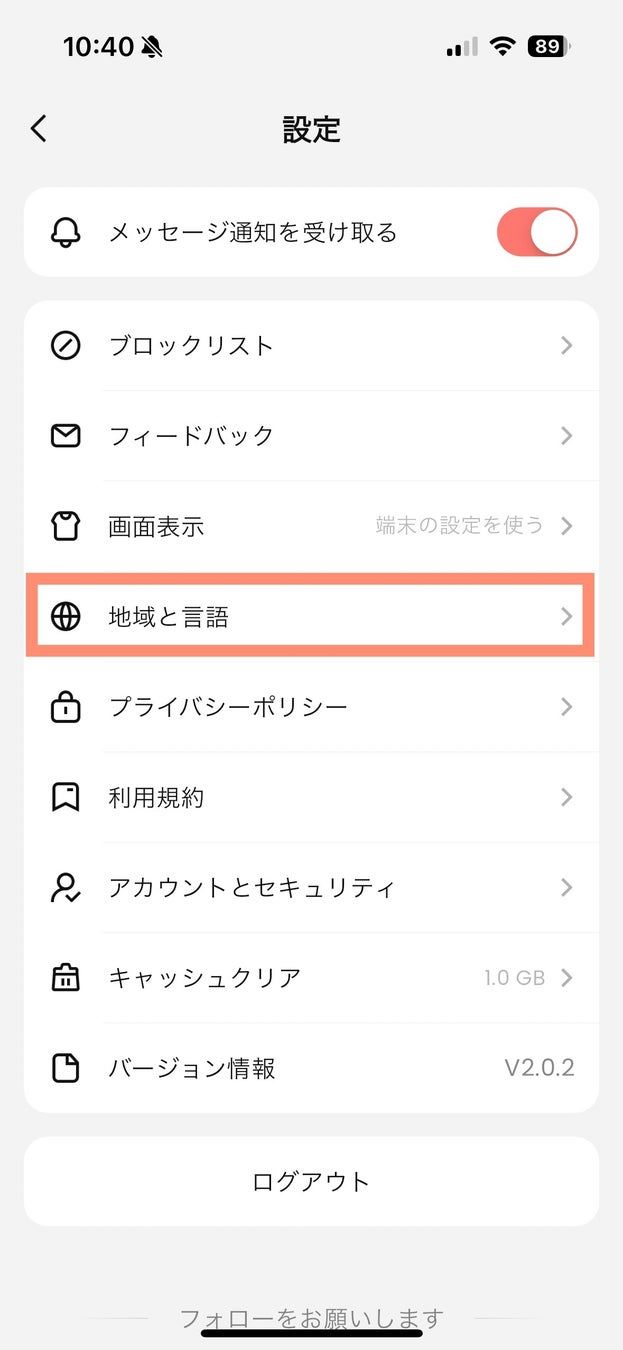Open 利用規約

(311, 797)
